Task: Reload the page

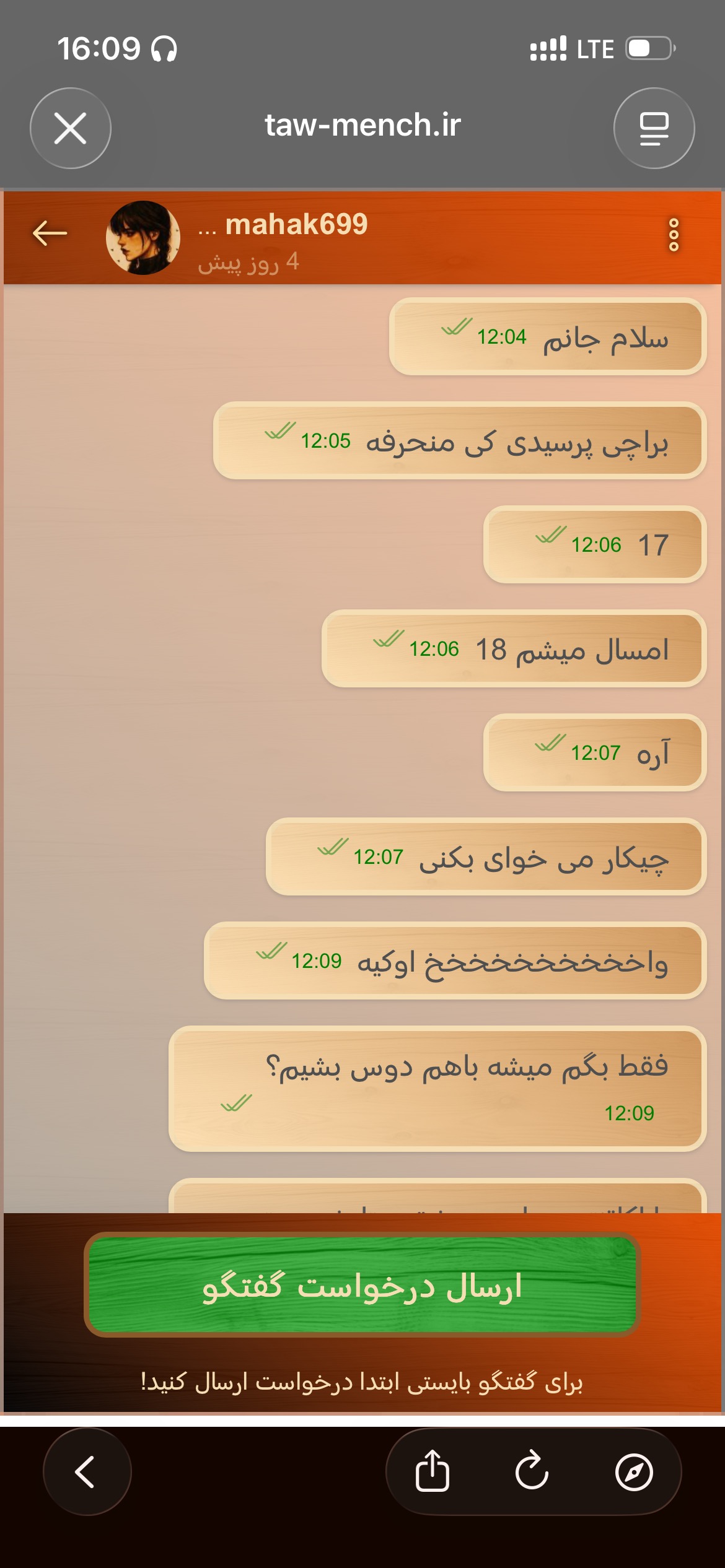Action: 532,1471
